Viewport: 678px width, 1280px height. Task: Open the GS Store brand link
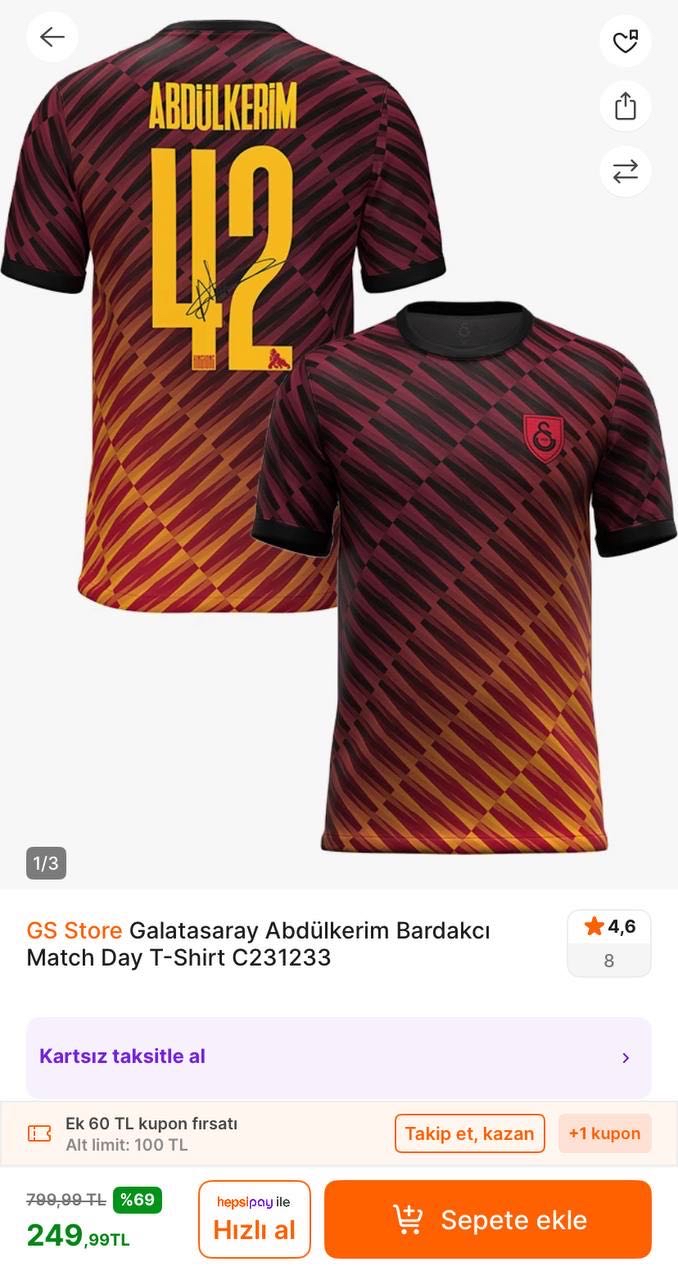[x=74, y=930]
